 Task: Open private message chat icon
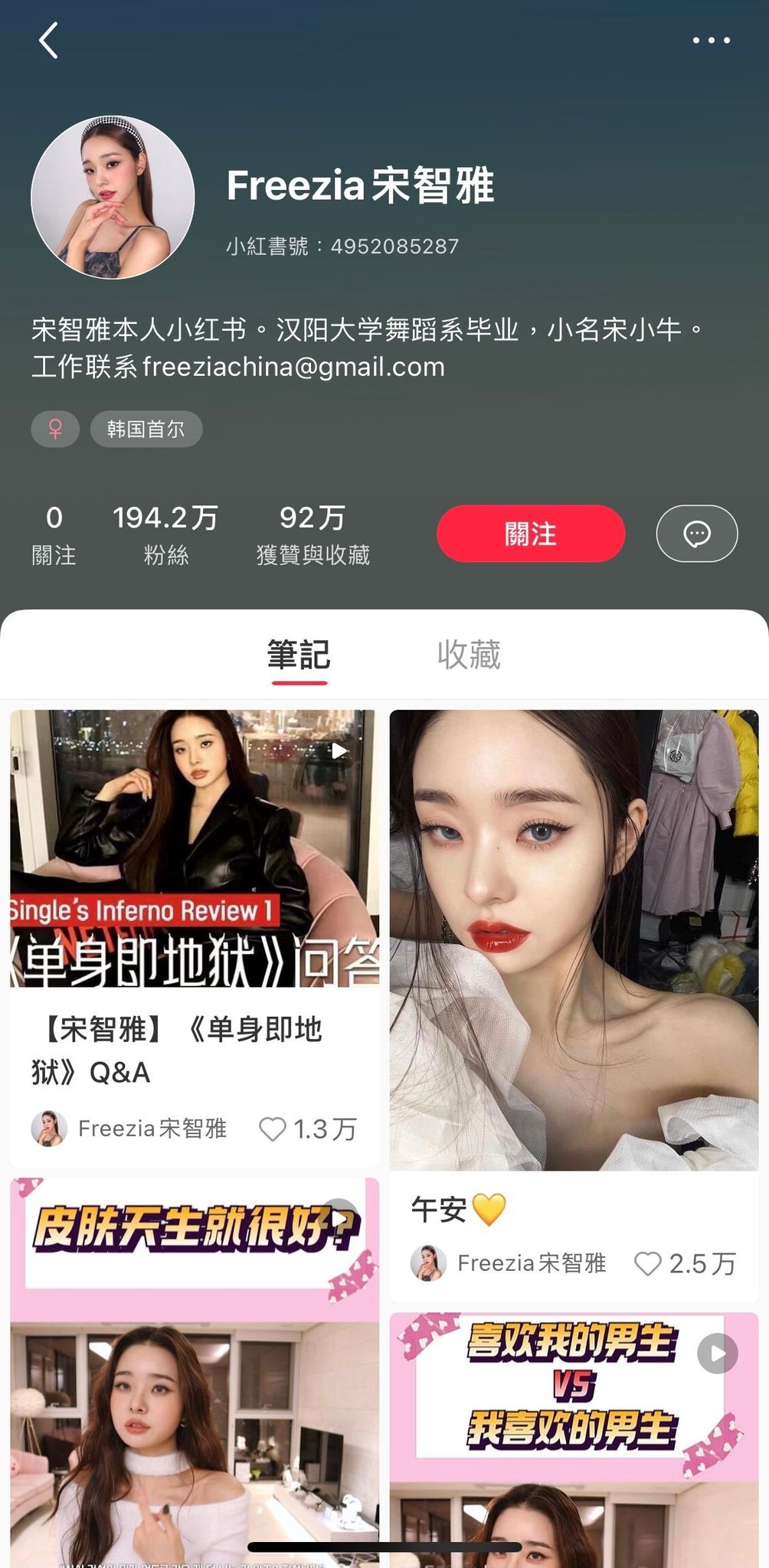coord(696,534)
